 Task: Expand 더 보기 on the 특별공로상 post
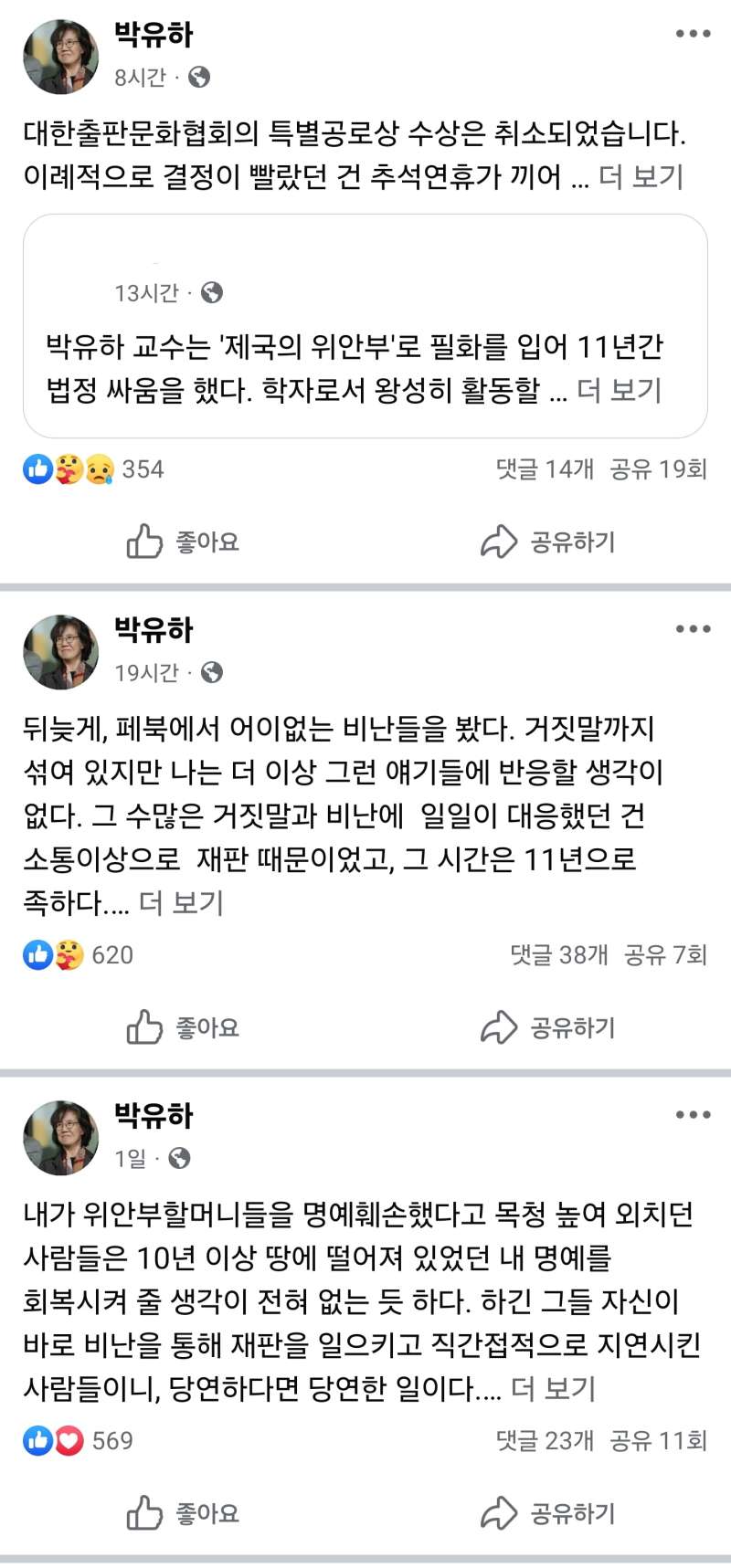click(641, 176)
